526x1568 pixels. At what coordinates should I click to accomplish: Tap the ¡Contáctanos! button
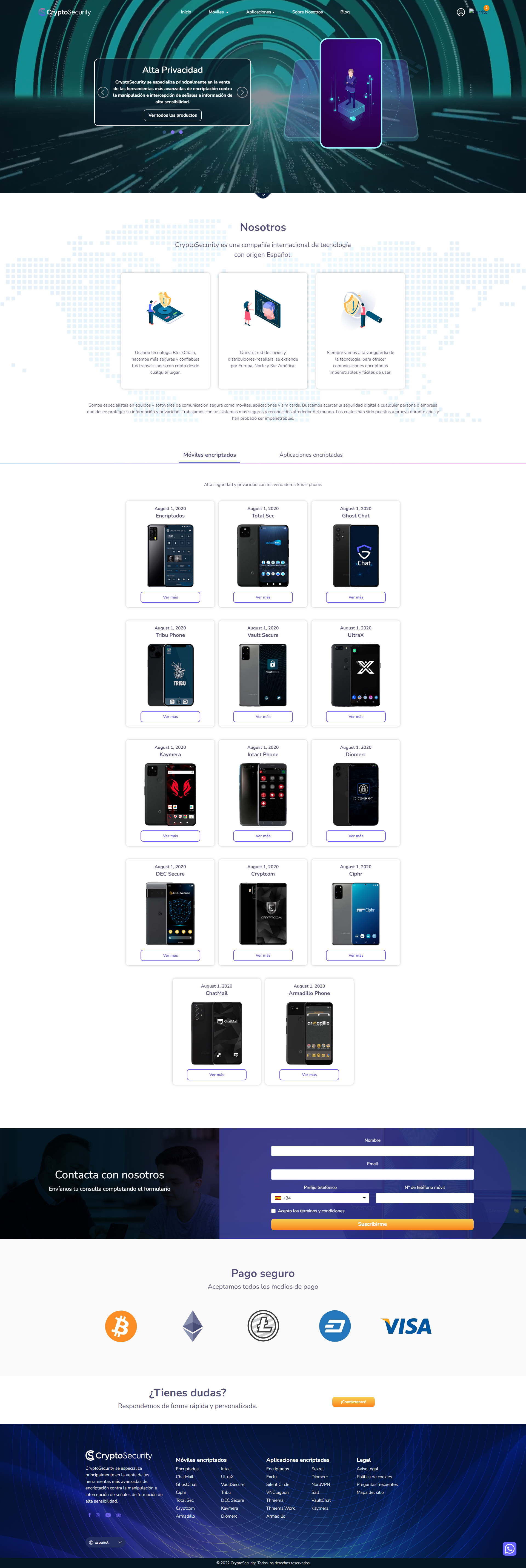[353, 1402]
